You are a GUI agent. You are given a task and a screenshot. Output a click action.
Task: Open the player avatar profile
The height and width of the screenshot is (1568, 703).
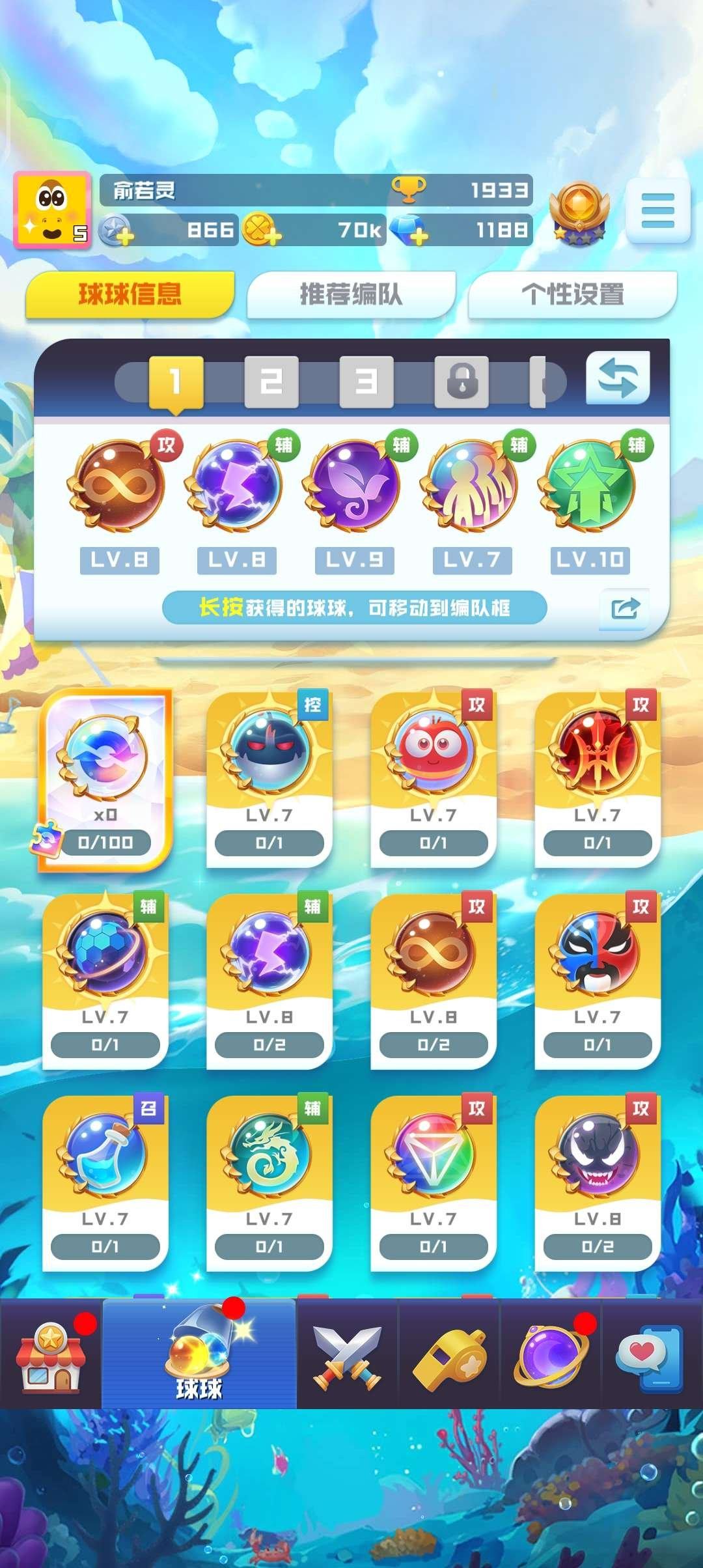click(x=53, y=210)
